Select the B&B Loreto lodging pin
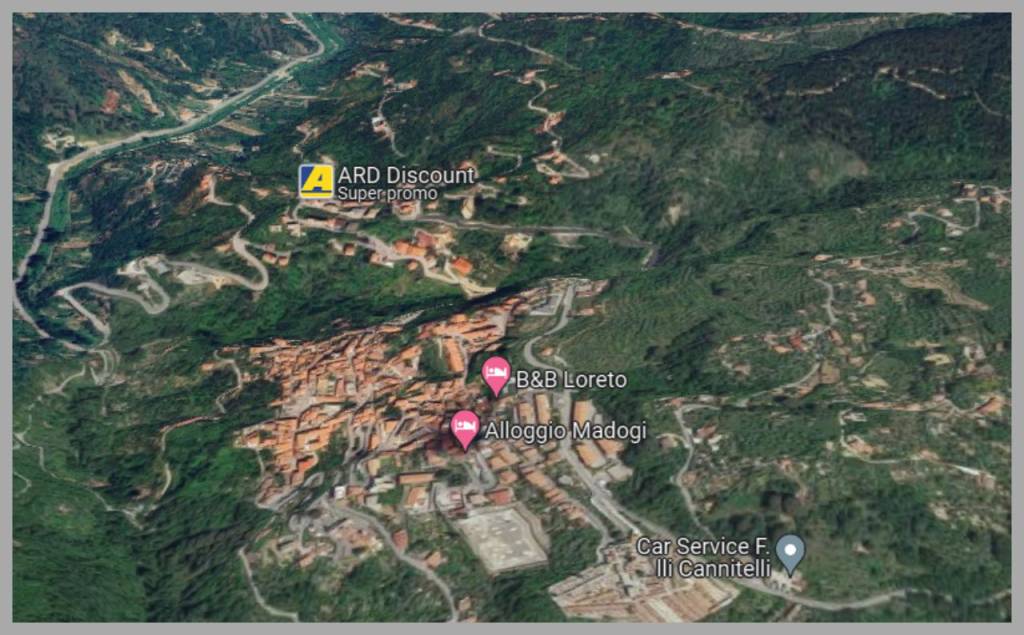Screen dimensions: 1024x635 496,375
